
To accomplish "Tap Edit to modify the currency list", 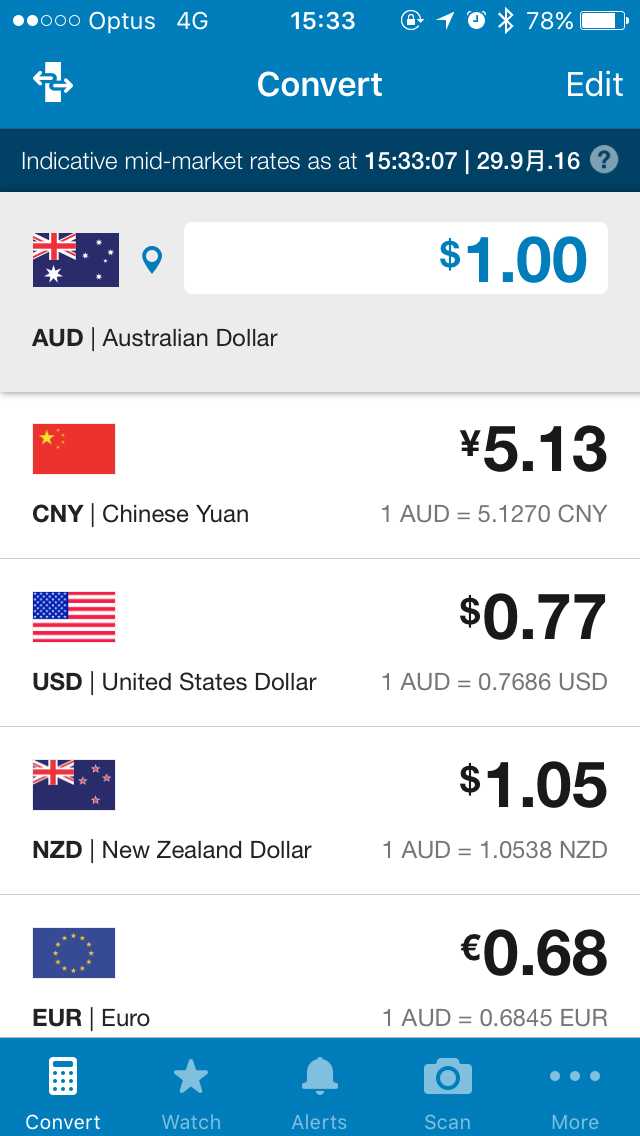I will click(x=594, y=85).
